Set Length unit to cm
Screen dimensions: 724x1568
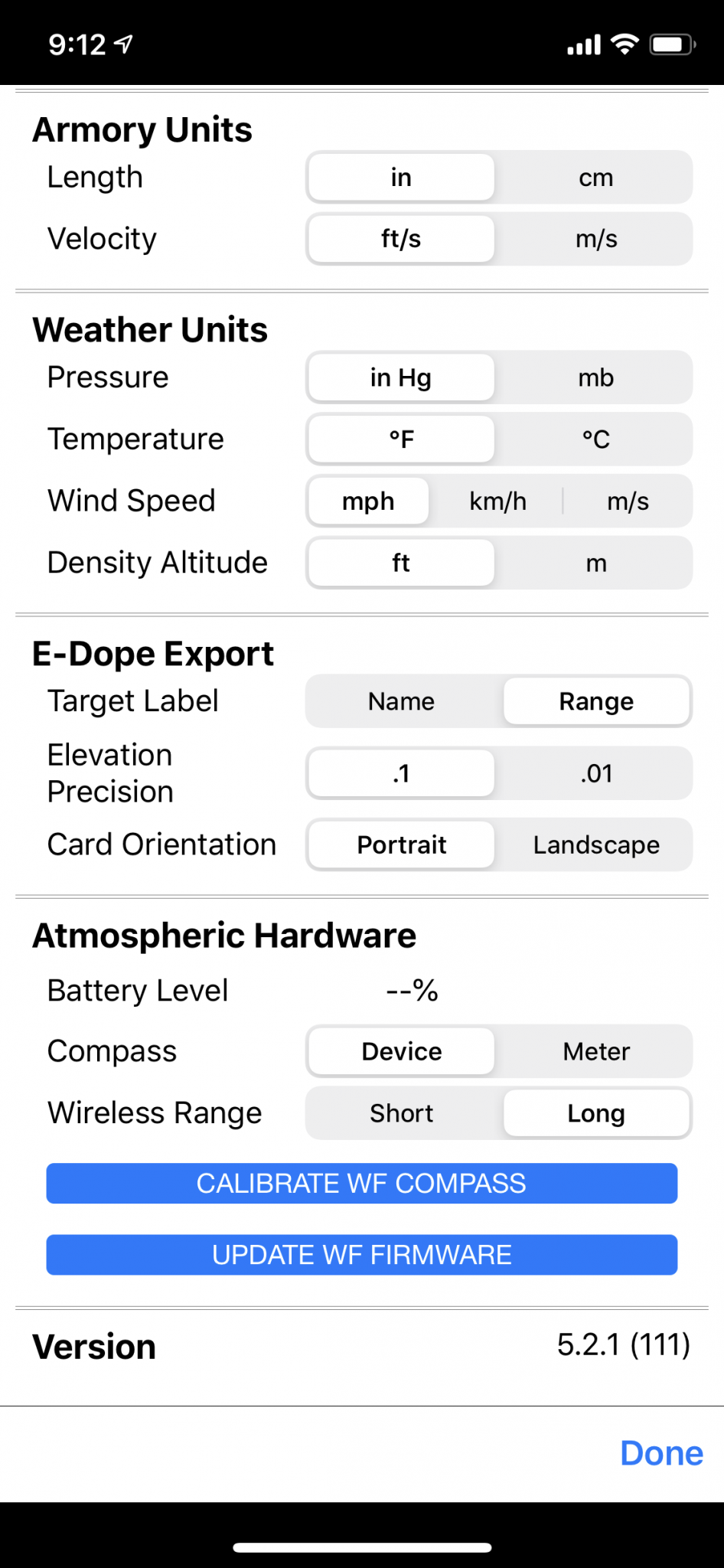[595, 178]
